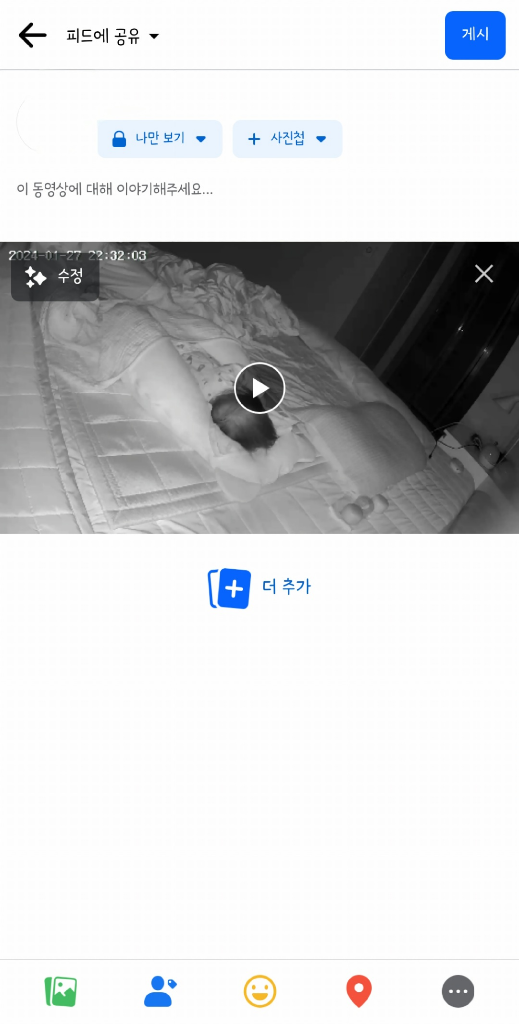Tap the 게시 button to post

tap(475, 35)
